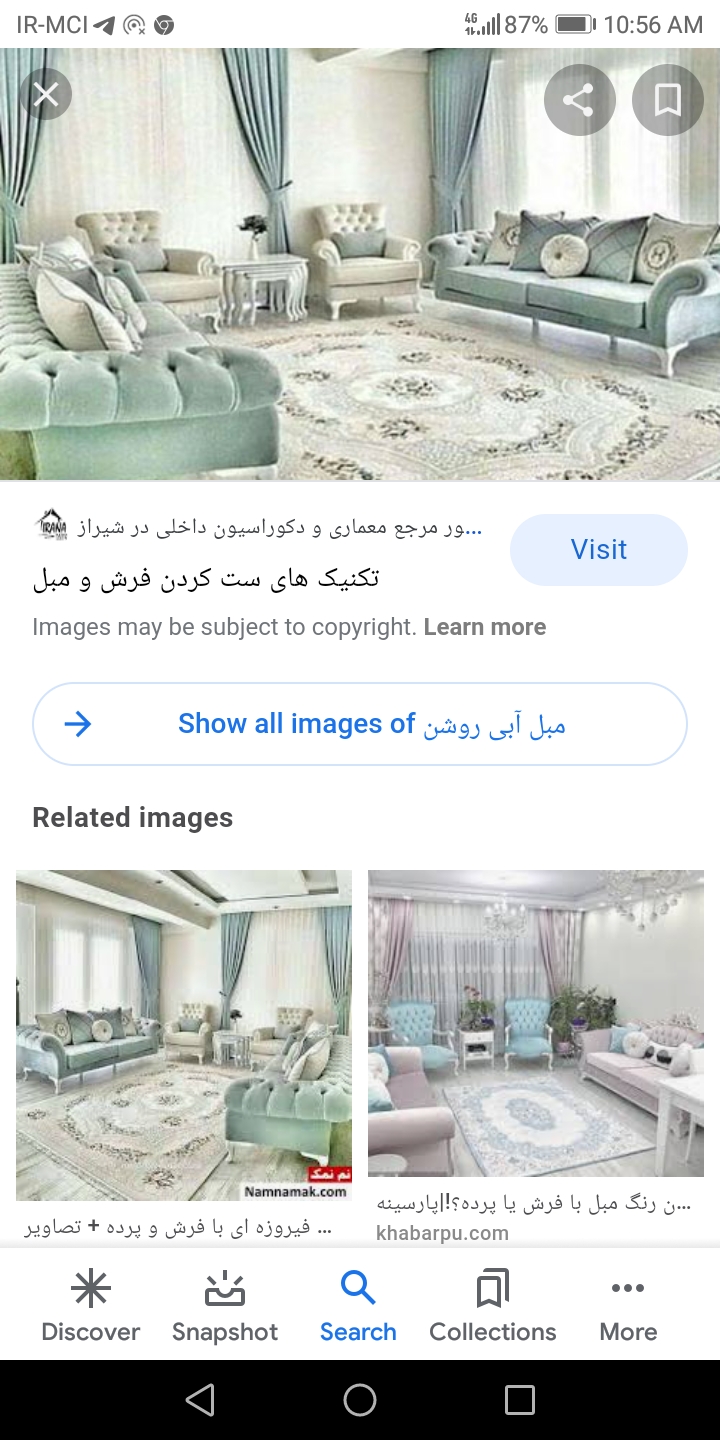The image size is (720, 1440).
Task: Go to the Collections tab
Action: point(492,1305)
